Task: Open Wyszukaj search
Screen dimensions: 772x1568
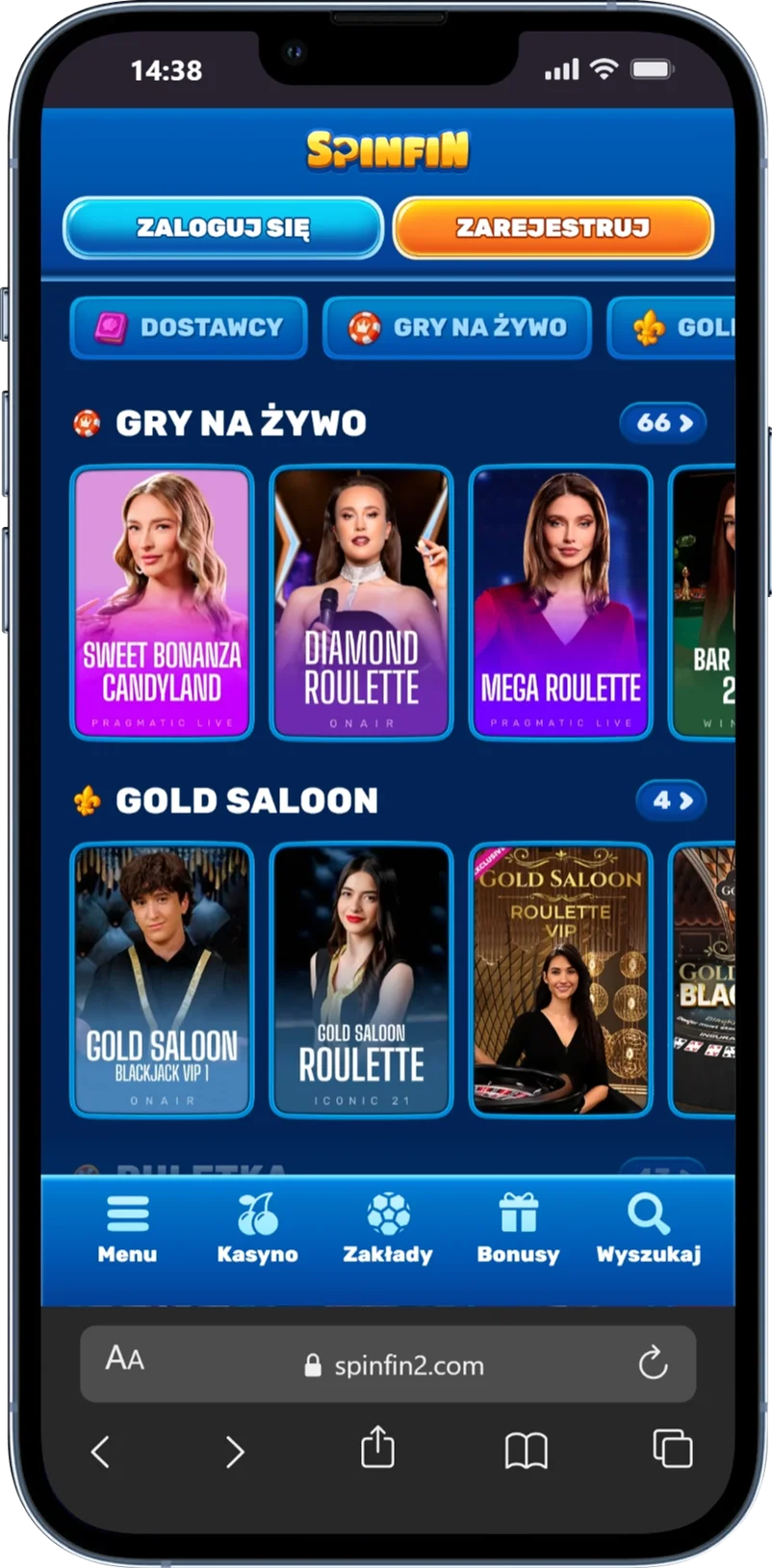Action: click(648, 1229)
